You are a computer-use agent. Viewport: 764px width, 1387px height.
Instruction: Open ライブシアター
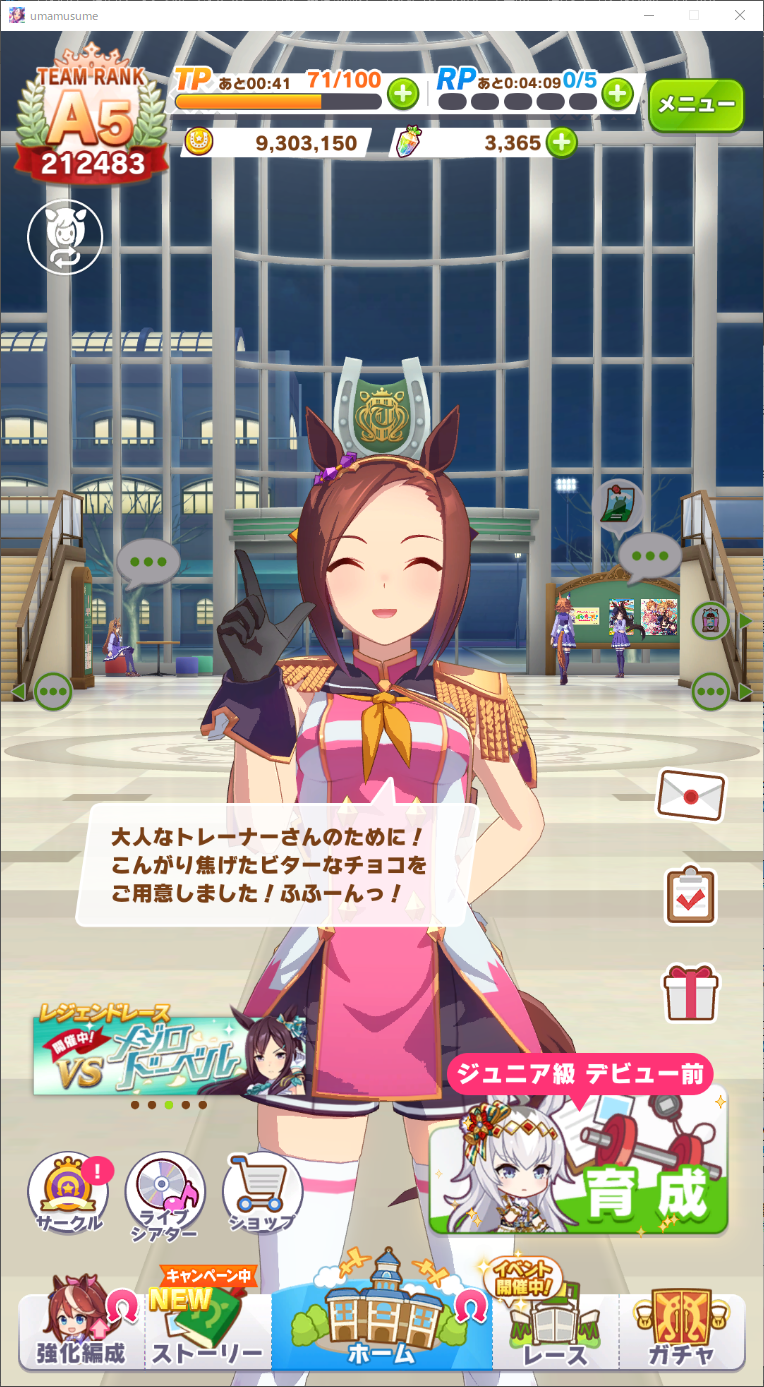(164, 1196)
